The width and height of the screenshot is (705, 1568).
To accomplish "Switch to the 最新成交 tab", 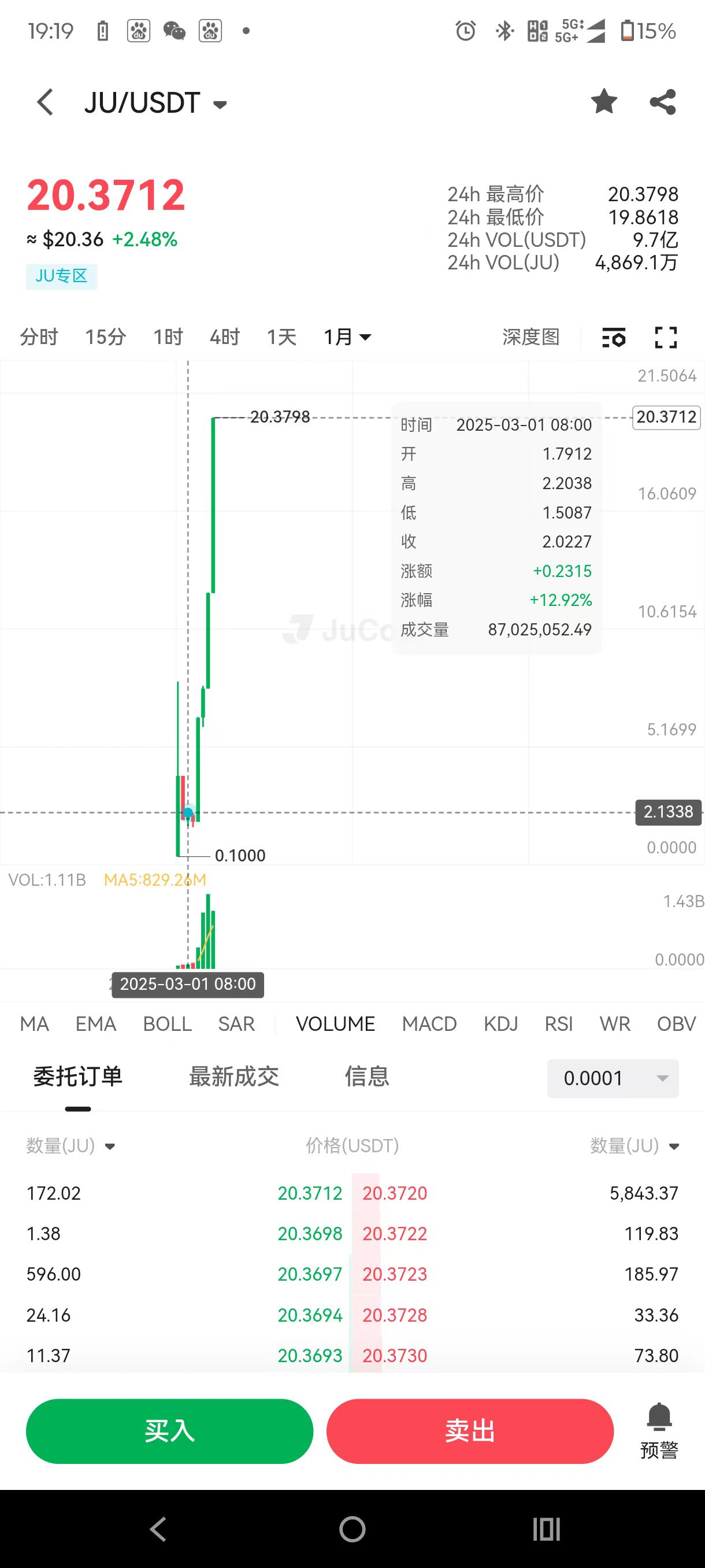I will pyautogui.click(x=233, y=1077).
